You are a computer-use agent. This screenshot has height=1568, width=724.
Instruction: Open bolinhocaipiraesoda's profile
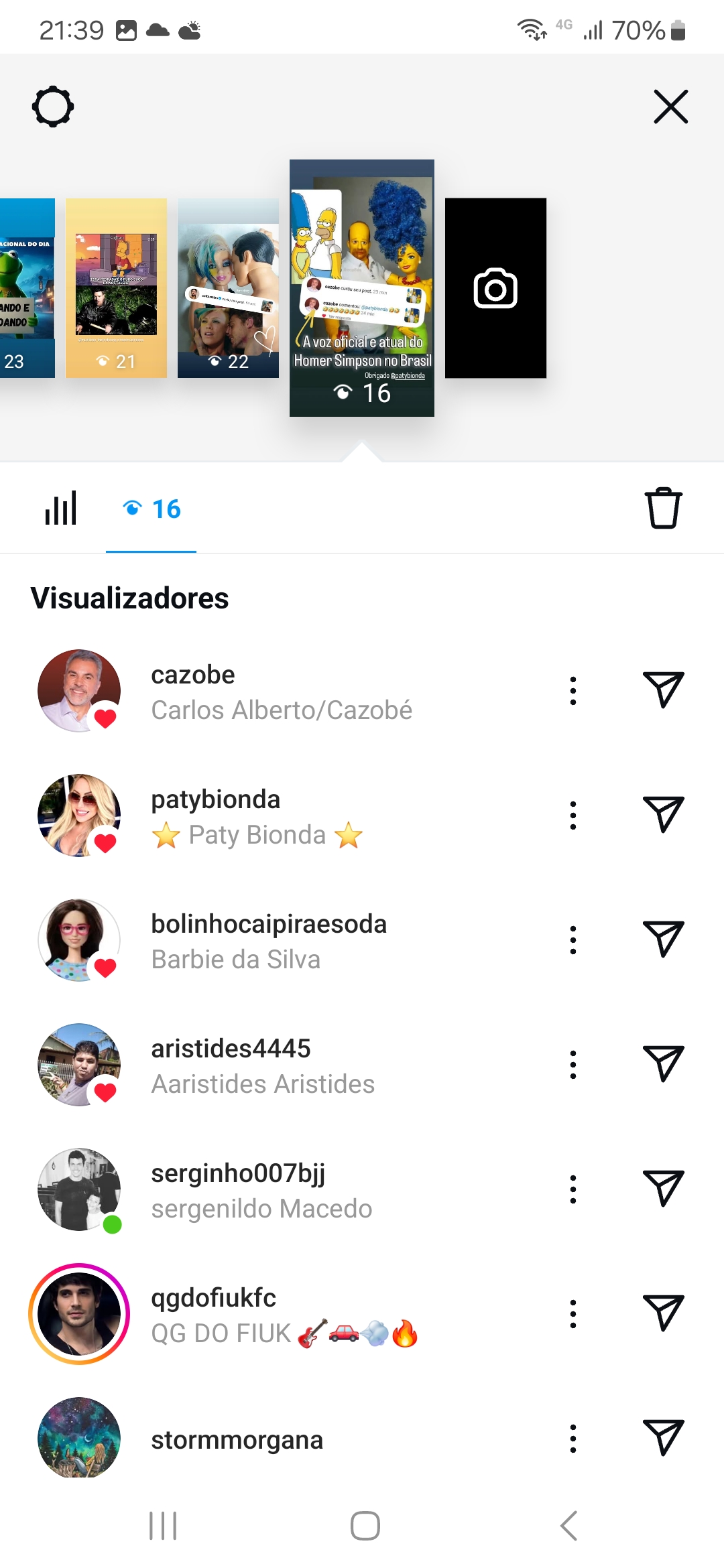pos(268,925)
